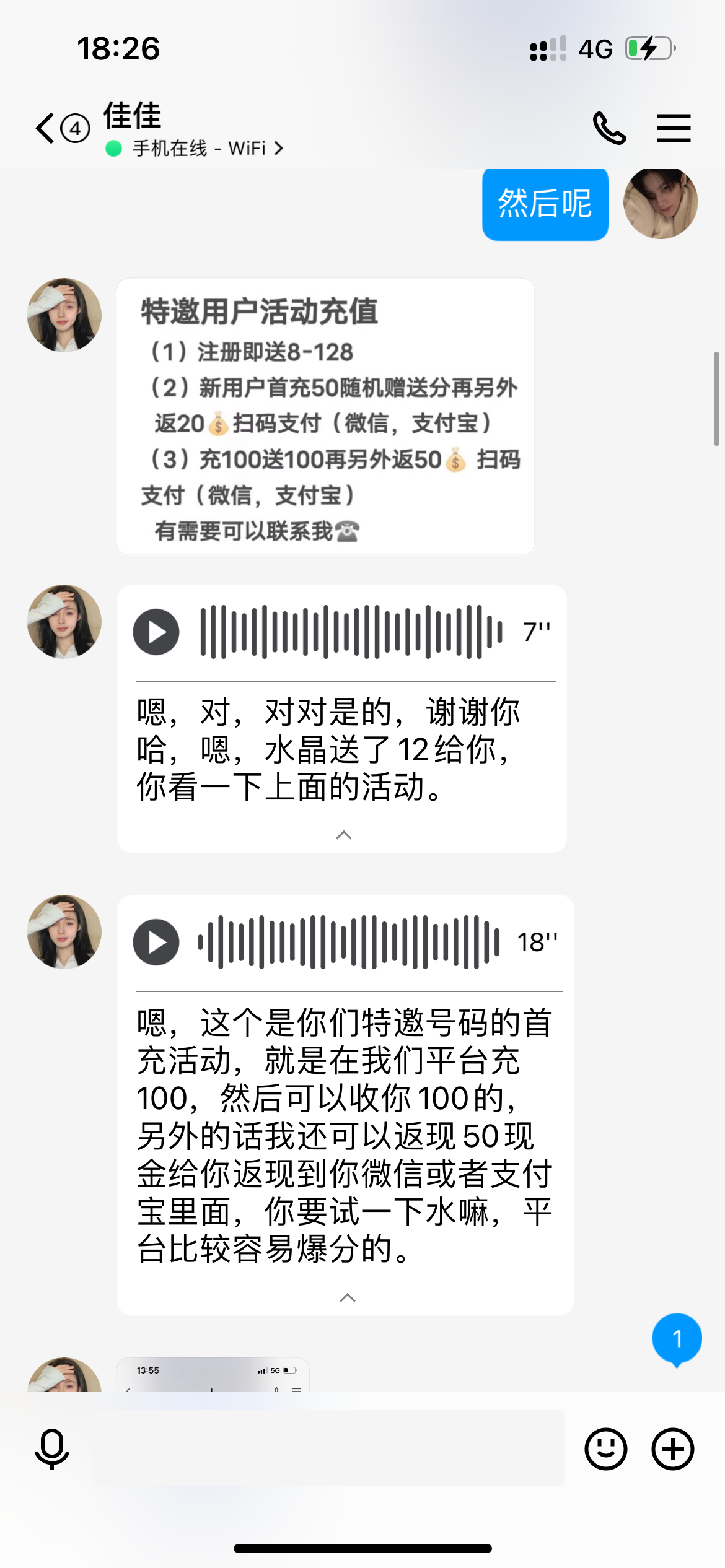This screenshot has height=1568, width=725.
Task: Open 佳佳's avatar beside the 7-second voice message
Action: pos(64,621)
